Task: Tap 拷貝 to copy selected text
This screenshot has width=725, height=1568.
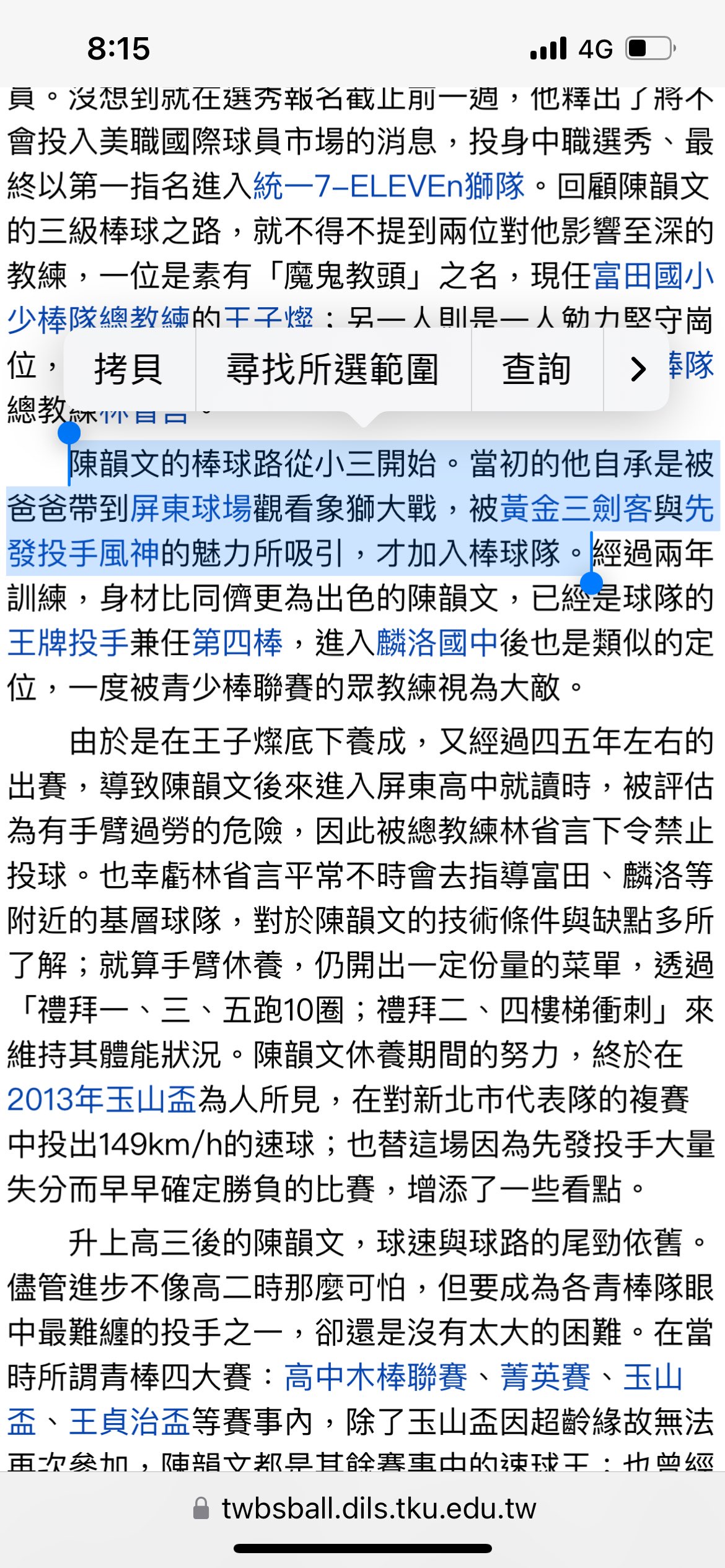Action: pos(129,370)
